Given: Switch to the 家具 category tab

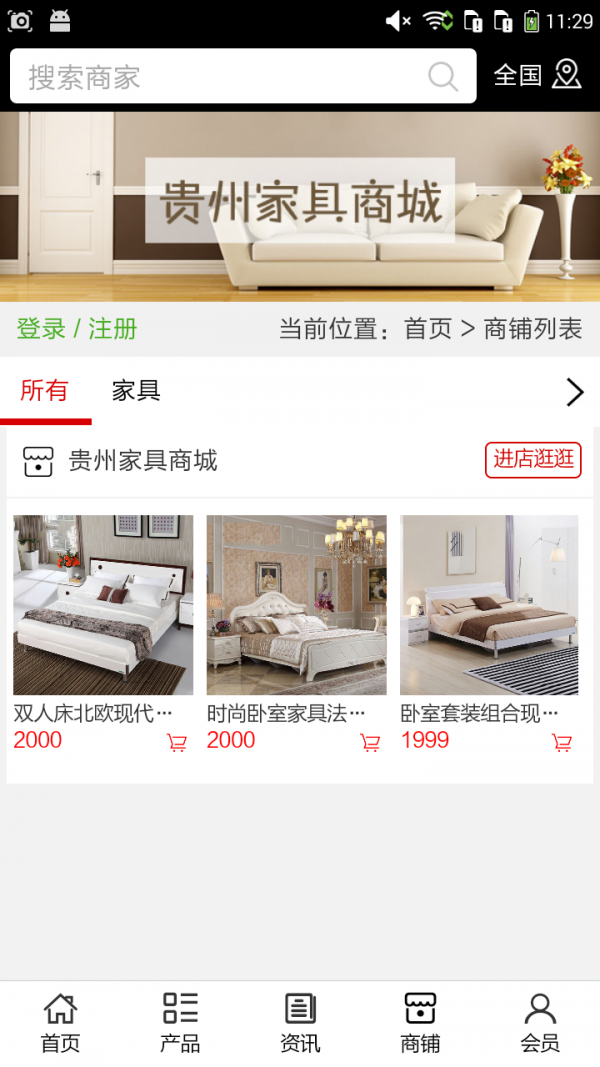Looking at the screenshot, I should click(136, 391).
